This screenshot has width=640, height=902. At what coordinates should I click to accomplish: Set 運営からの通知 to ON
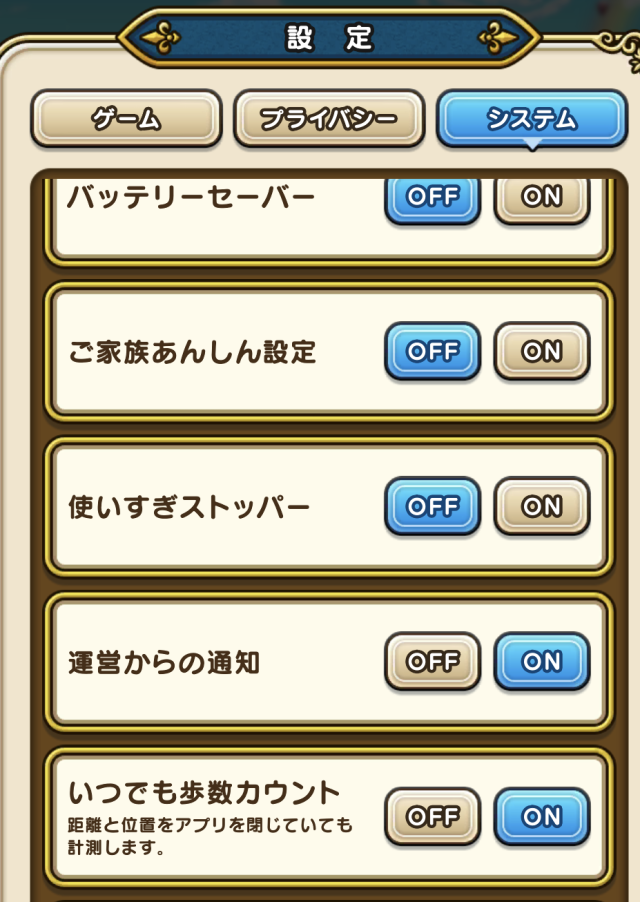[x=542, y=662]
